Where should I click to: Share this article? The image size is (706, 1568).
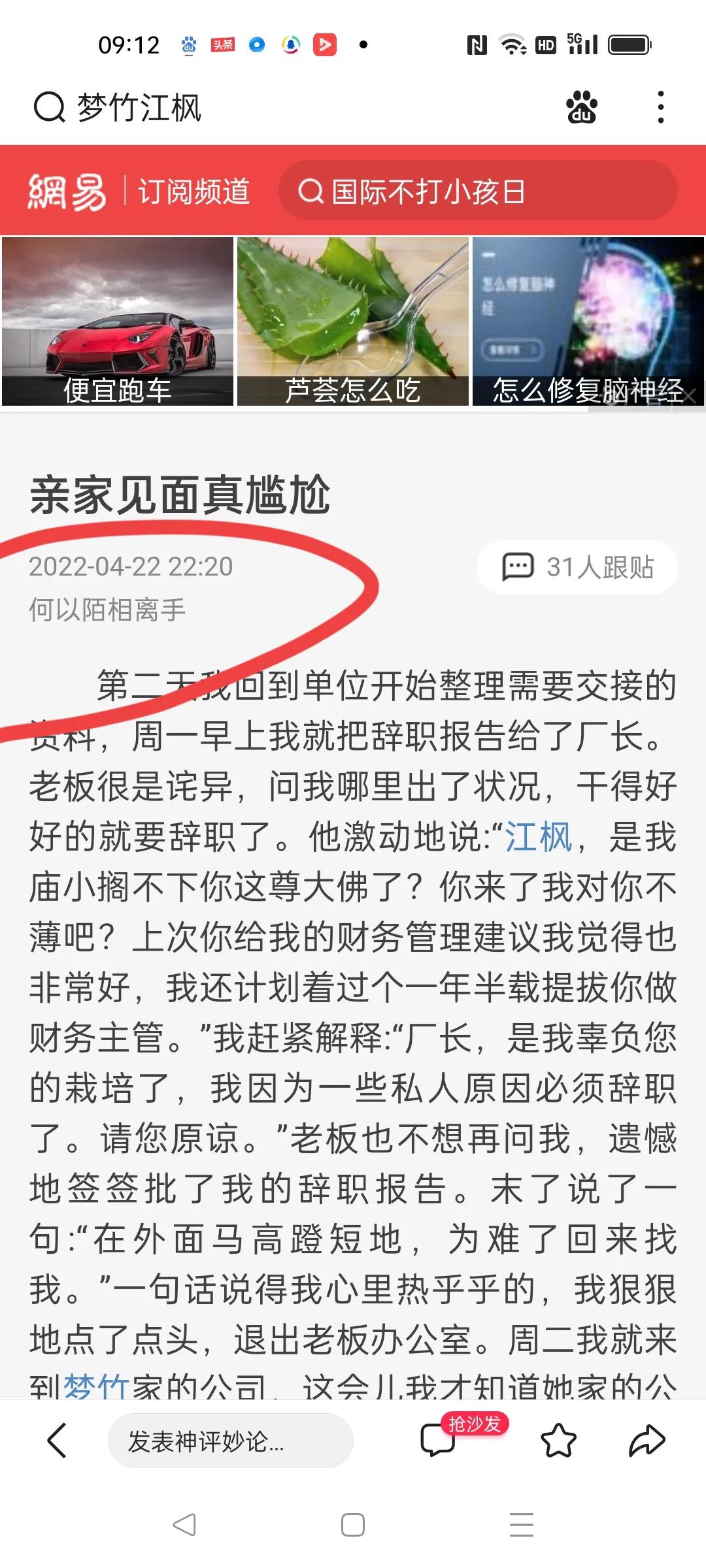[x=647, y=1440]
